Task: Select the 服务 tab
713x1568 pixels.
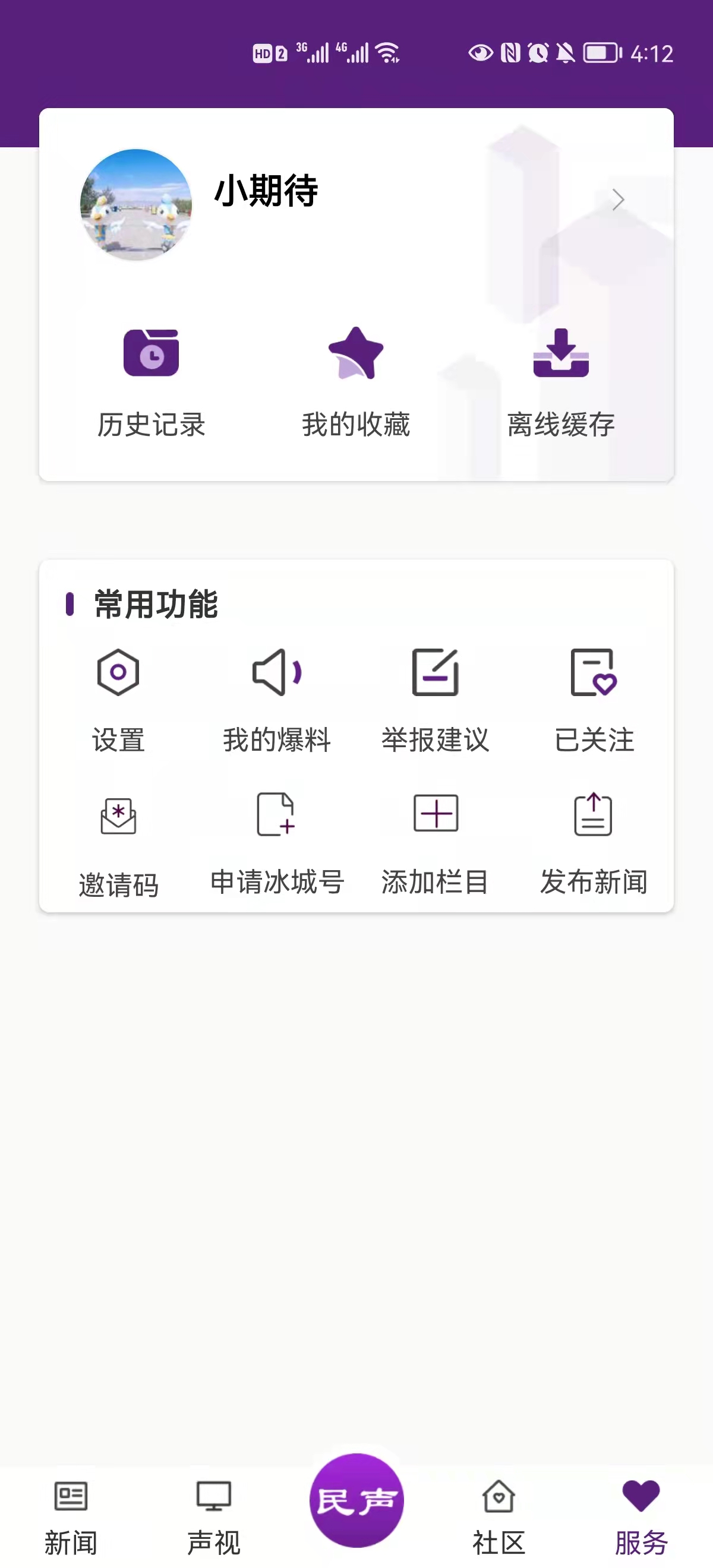Action: tap(641, 1517)
